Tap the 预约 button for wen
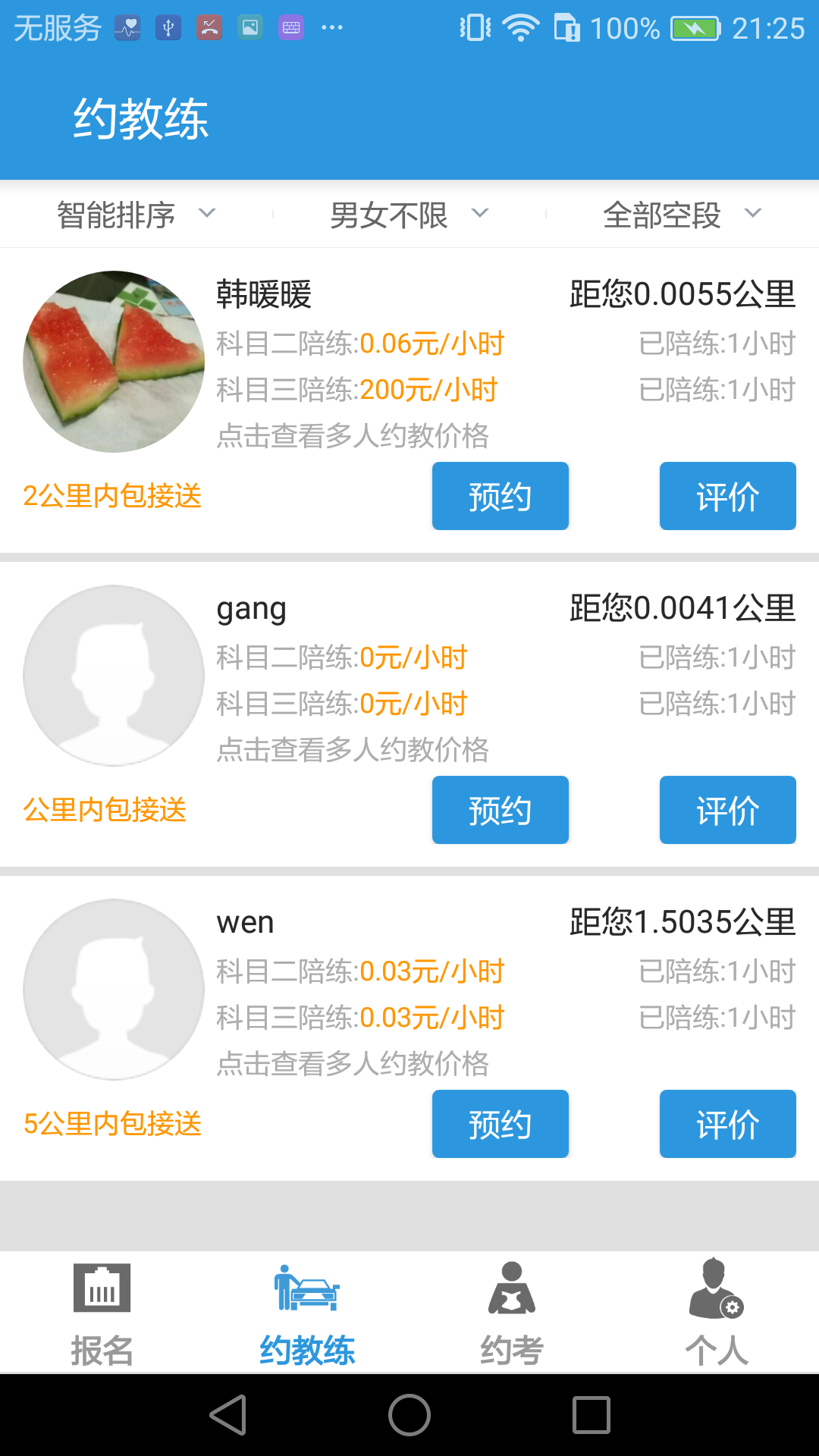Viewport: 819px width, 1456px height. tap(500, 1124)
